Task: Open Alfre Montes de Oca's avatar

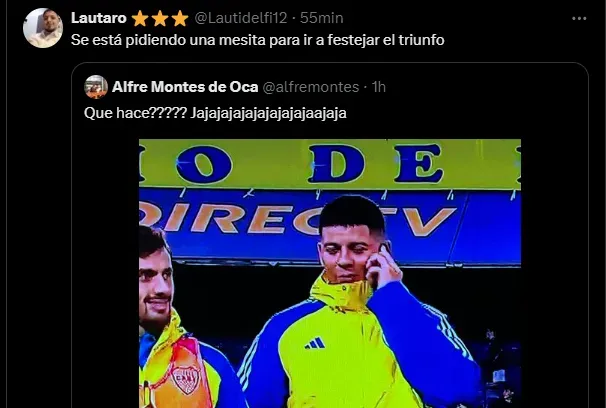Action: click(x=96, y=86)
